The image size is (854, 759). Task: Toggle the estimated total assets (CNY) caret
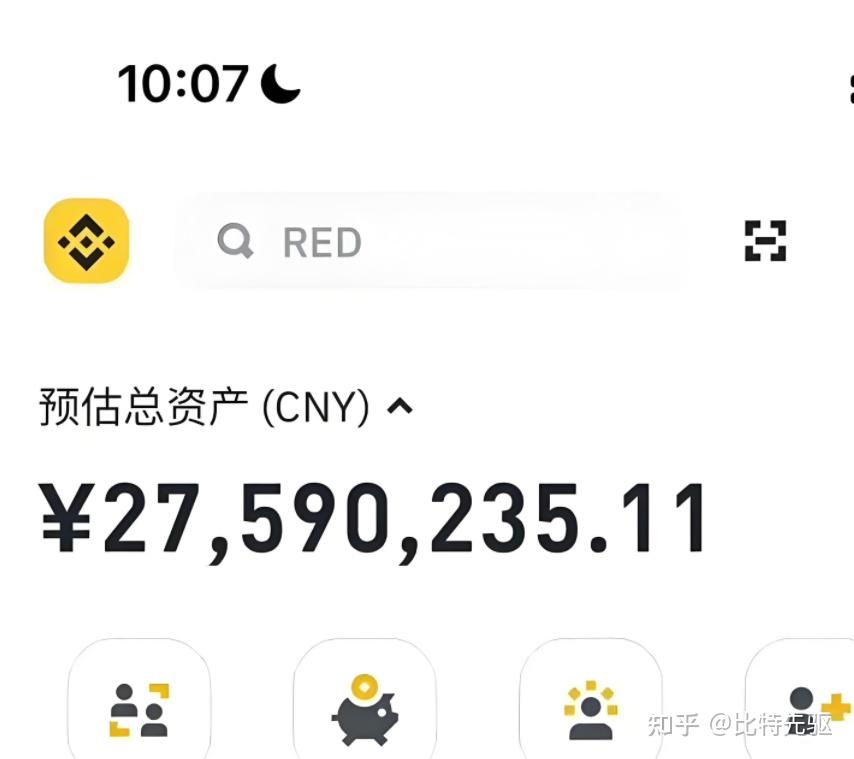pos(400,406)
